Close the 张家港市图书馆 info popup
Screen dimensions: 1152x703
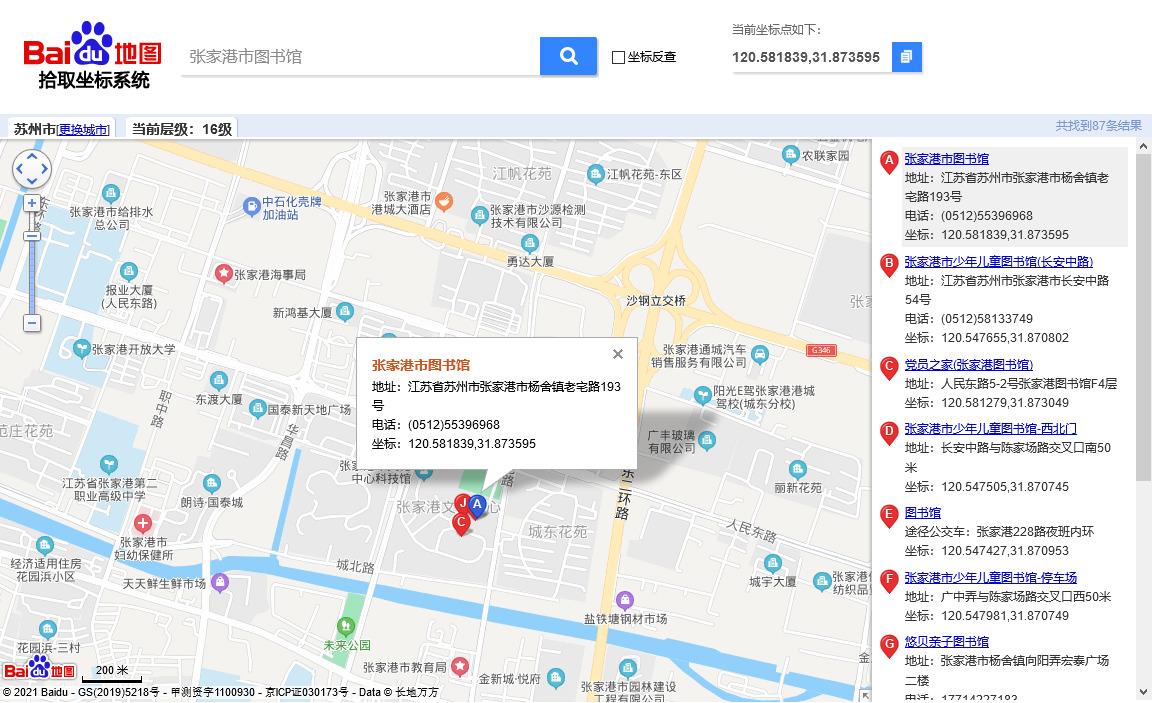(x=618, y=354)
